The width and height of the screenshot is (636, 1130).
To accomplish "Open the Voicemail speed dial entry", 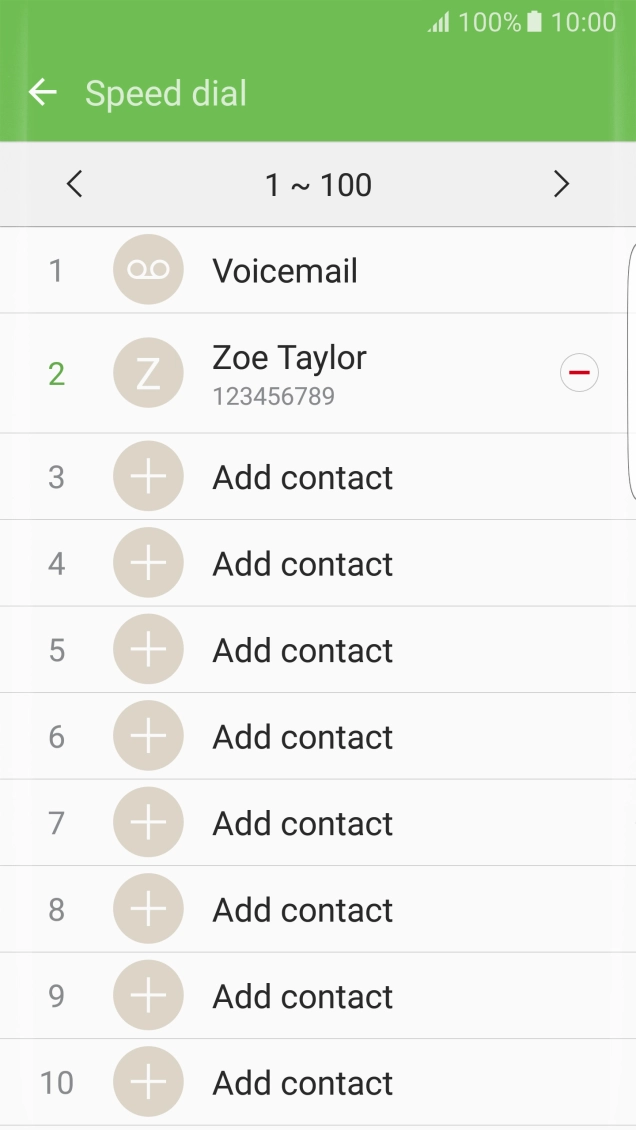I will (x=285, y=271).
